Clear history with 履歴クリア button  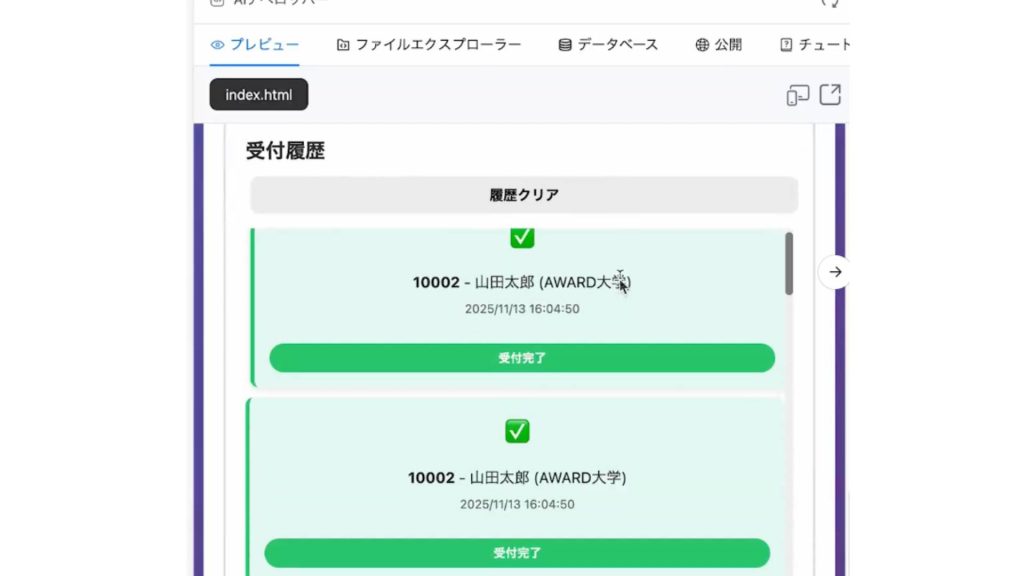click(524, 195)
